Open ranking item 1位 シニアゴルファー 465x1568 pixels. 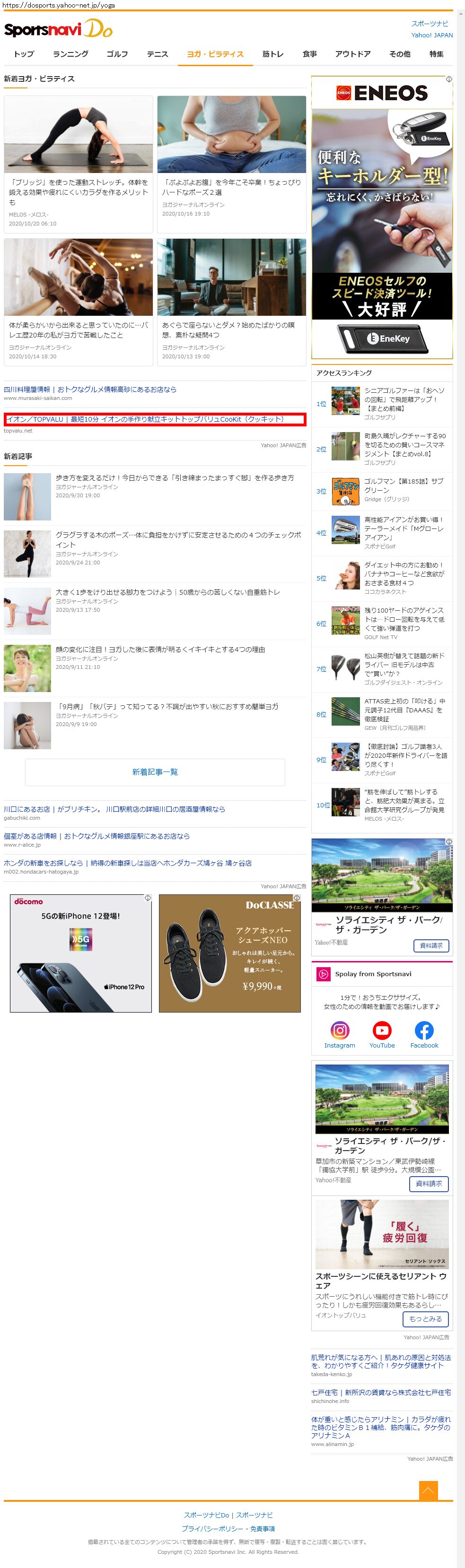404,399
